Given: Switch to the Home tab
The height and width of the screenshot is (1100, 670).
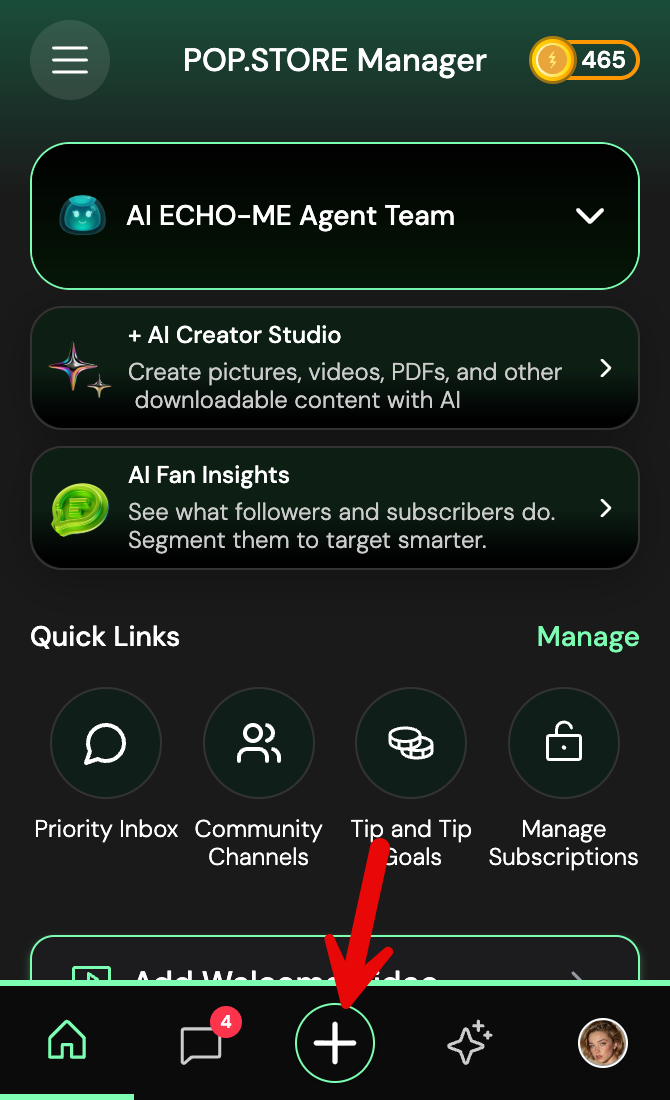Looking at the screenshot, I should (67, 1043).
